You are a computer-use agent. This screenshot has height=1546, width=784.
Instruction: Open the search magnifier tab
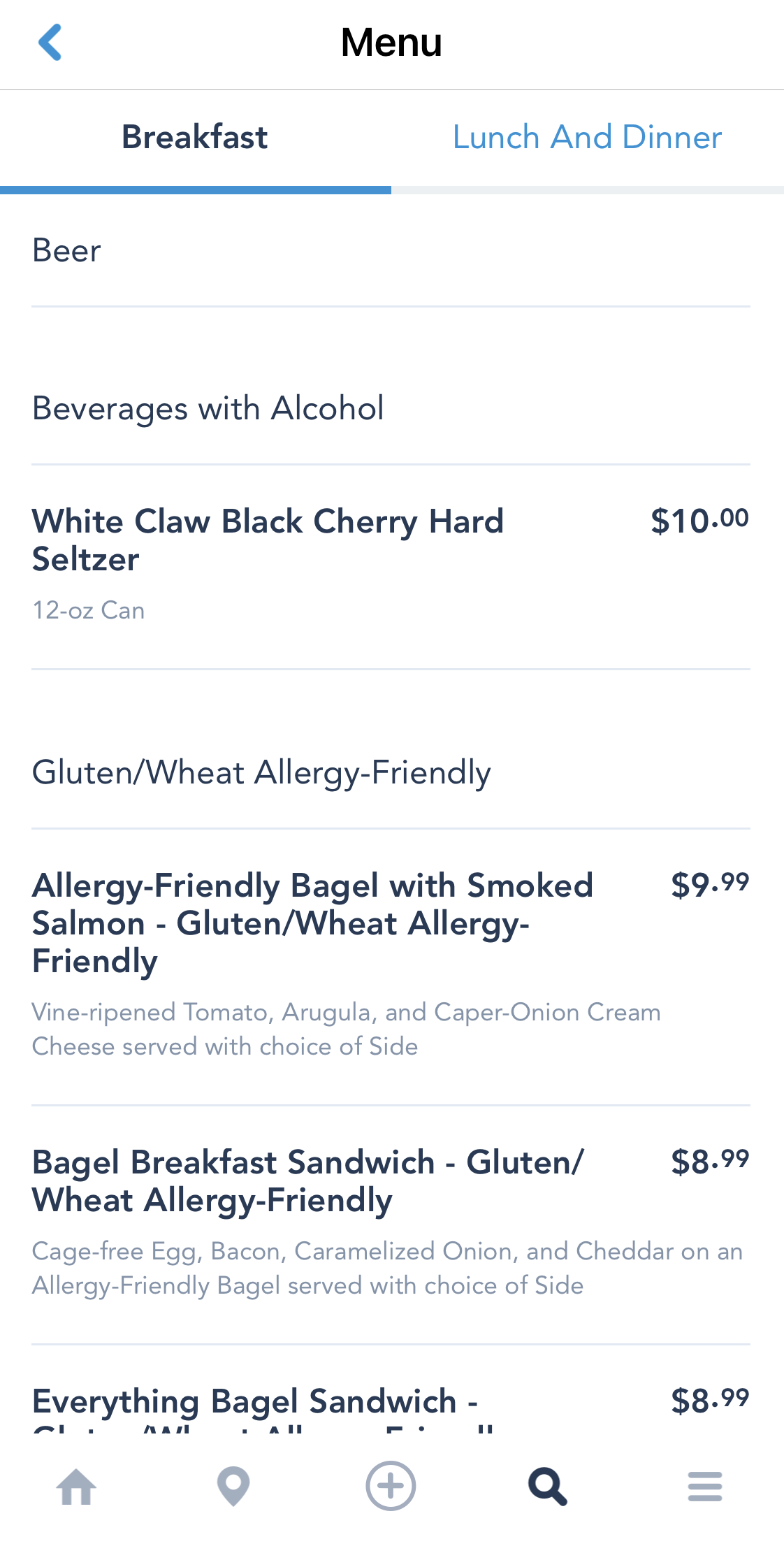[x=548, y=1486]
